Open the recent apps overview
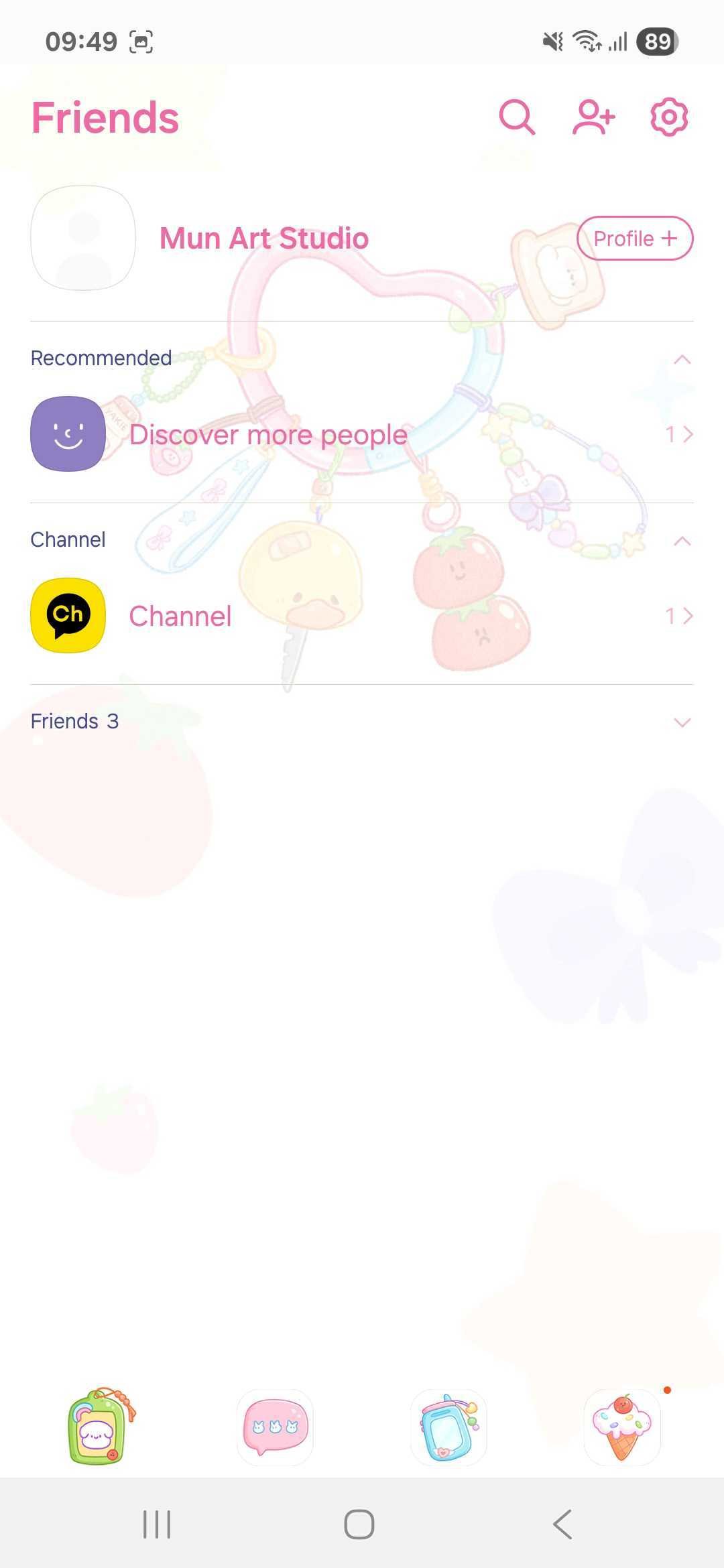This screenshot has height=1568, width=724. tap(158, 1524)
